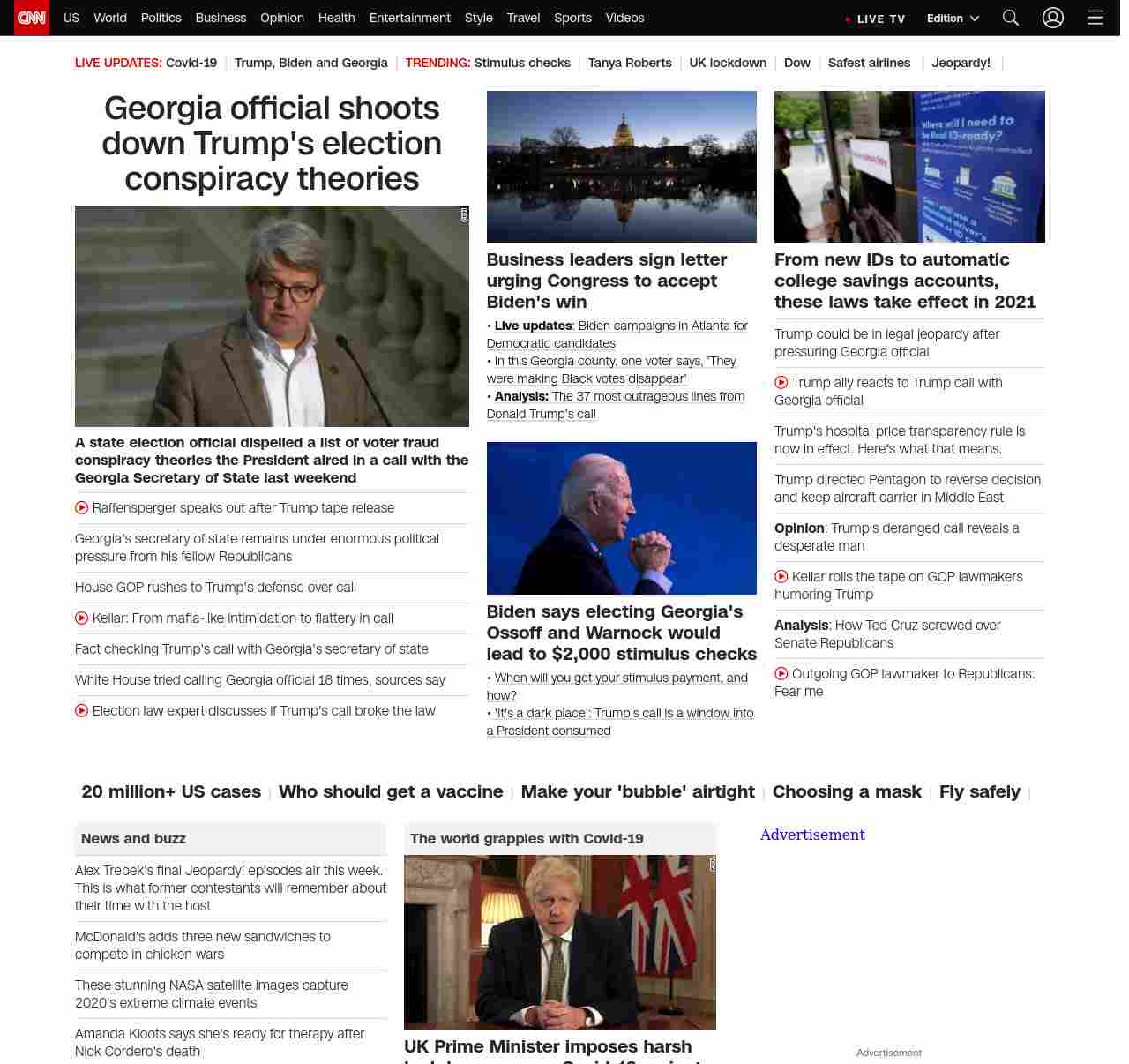Open Covid-19 live updates
The height and width of the screenshot is (1064, 1129).
pyautogui.click(x=191, y=63)
